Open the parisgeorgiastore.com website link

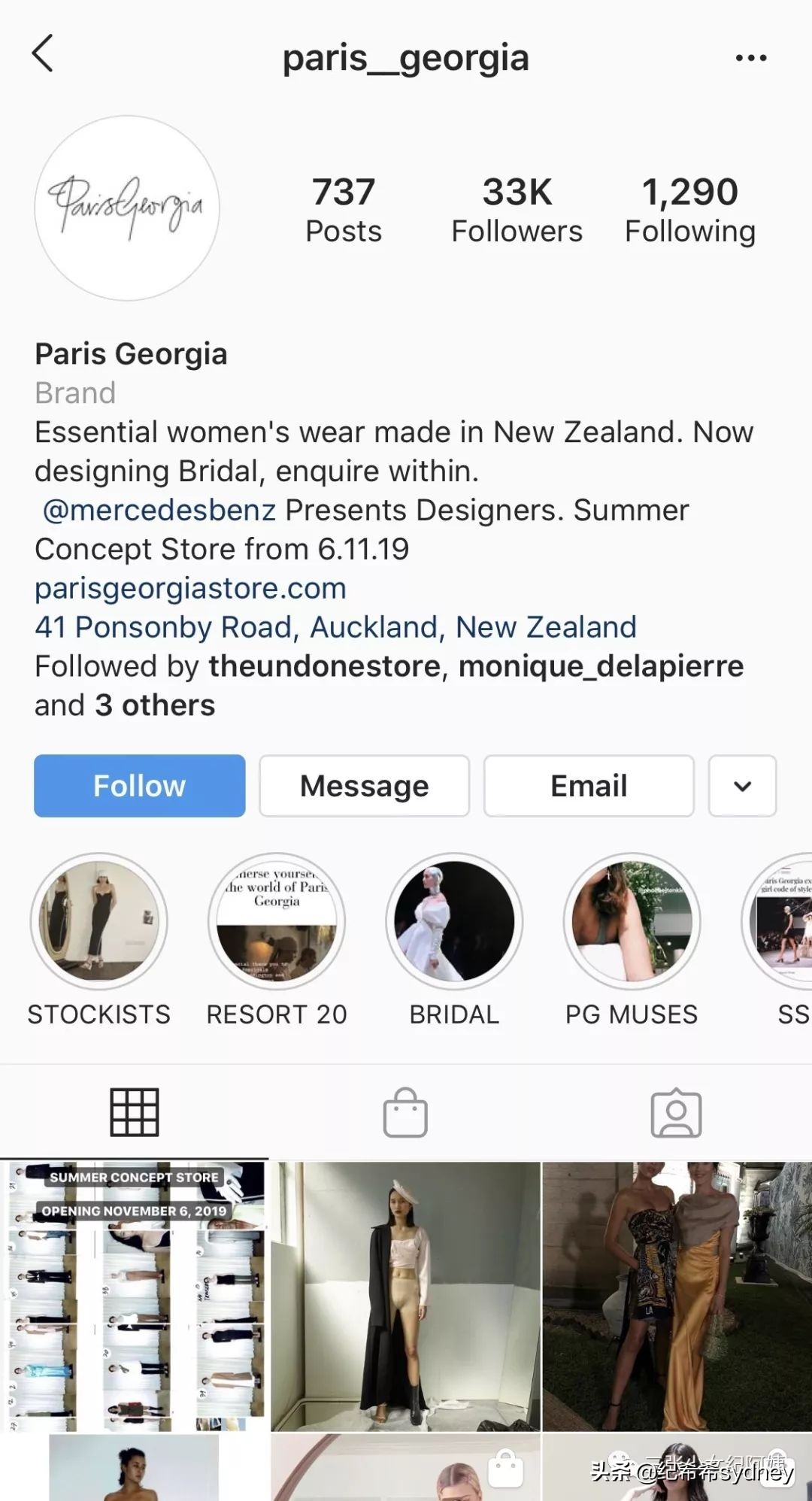click(190, 588)
